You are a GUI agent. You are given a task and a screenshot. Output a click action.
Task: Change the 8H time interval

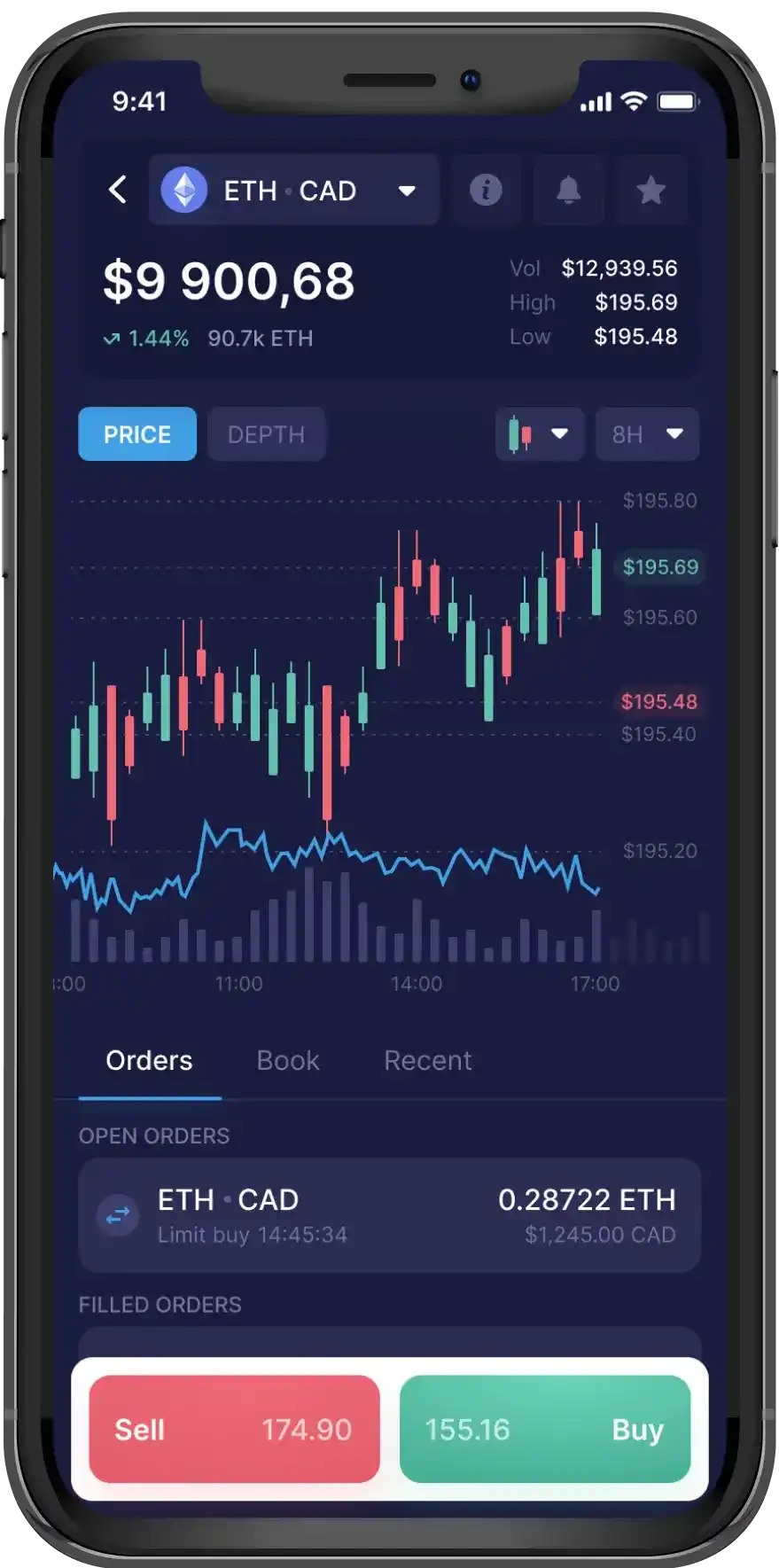pyautogui.click(x=648, y=434)
